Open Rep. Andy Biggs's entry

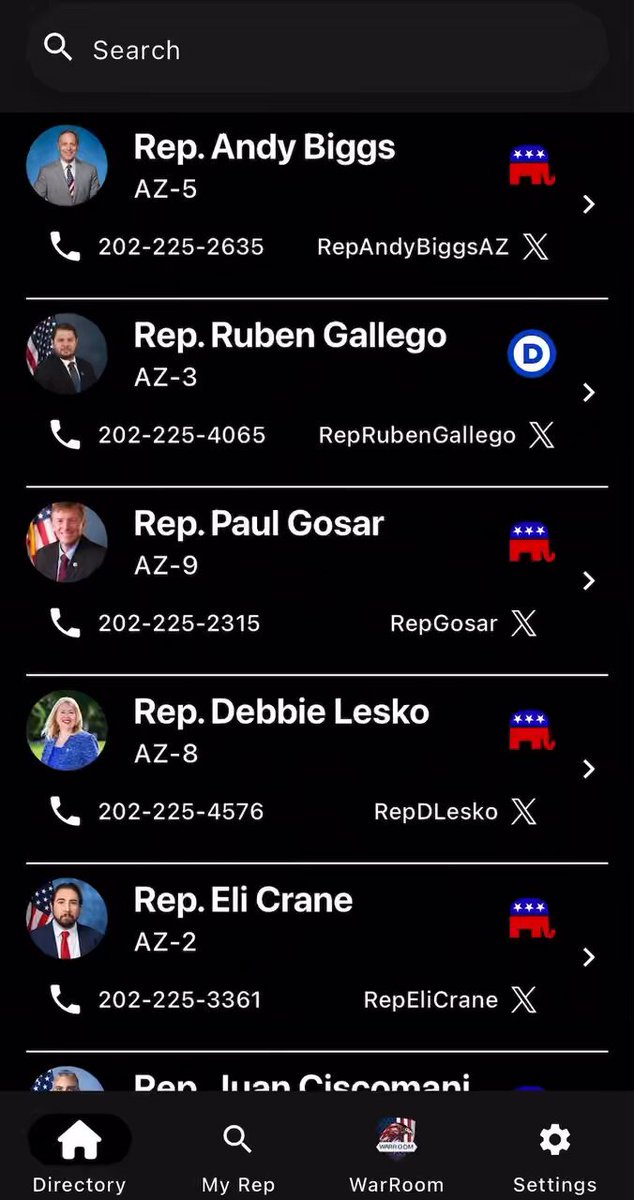click(x=317, y=204)
